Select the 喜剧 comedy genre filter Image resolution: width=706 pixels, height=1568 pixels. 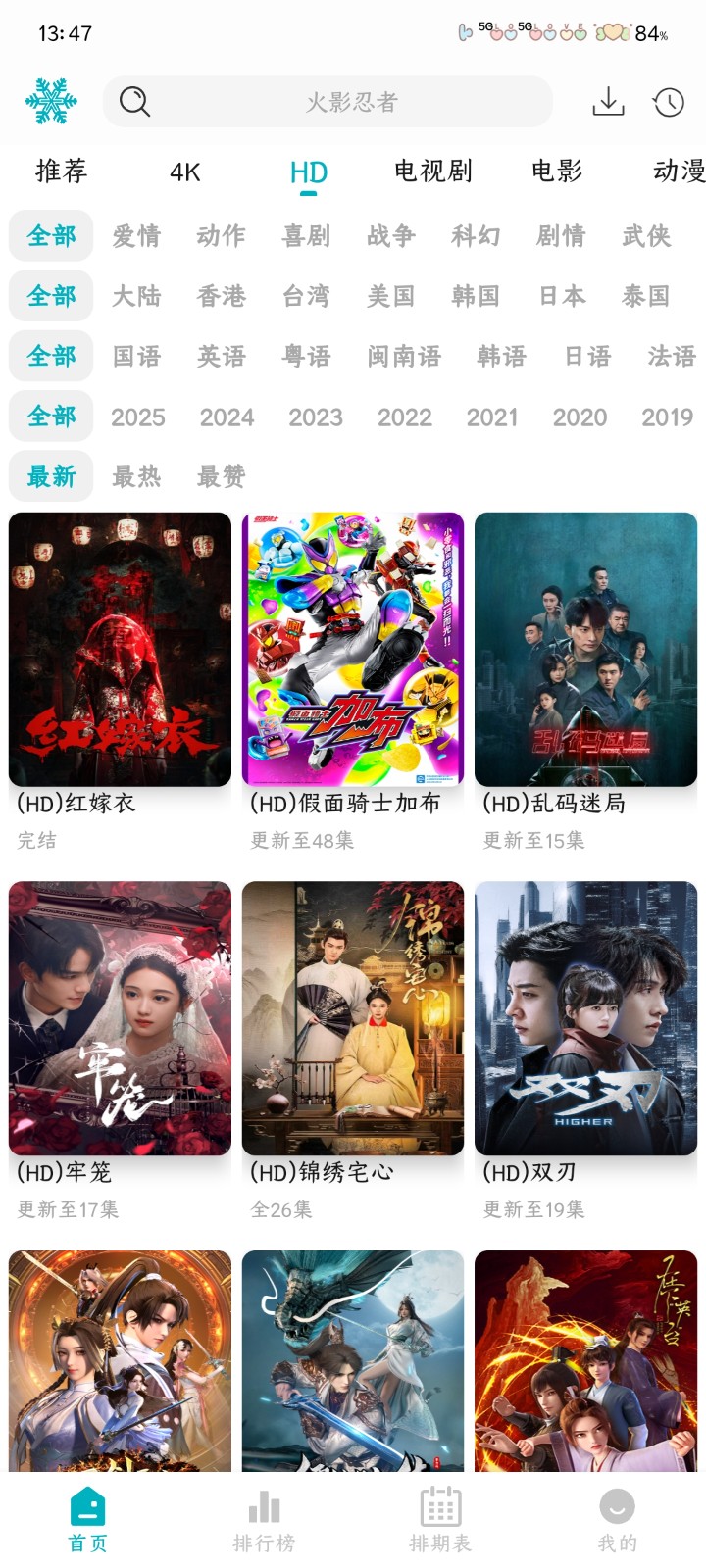click(306, 235)
